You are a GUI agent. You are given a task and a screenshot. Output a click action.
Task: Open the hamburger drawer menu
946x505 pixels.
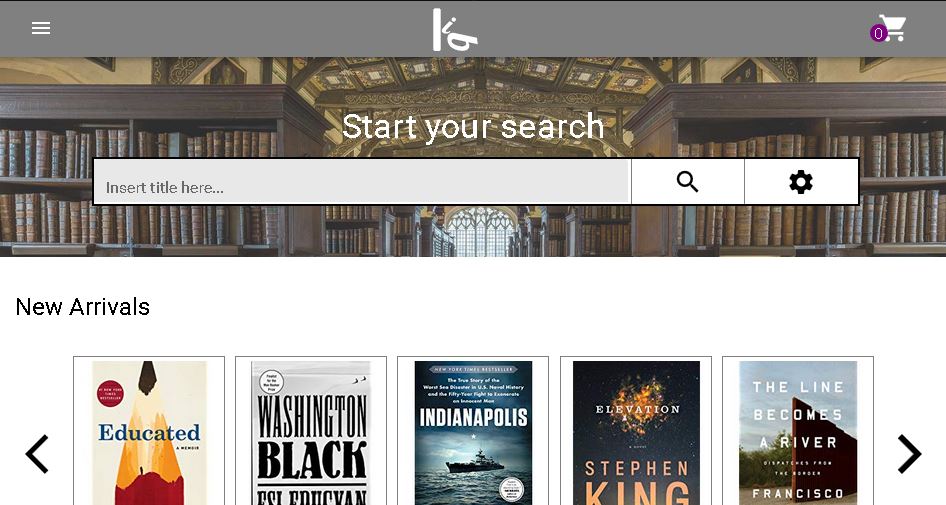(41, 28)
